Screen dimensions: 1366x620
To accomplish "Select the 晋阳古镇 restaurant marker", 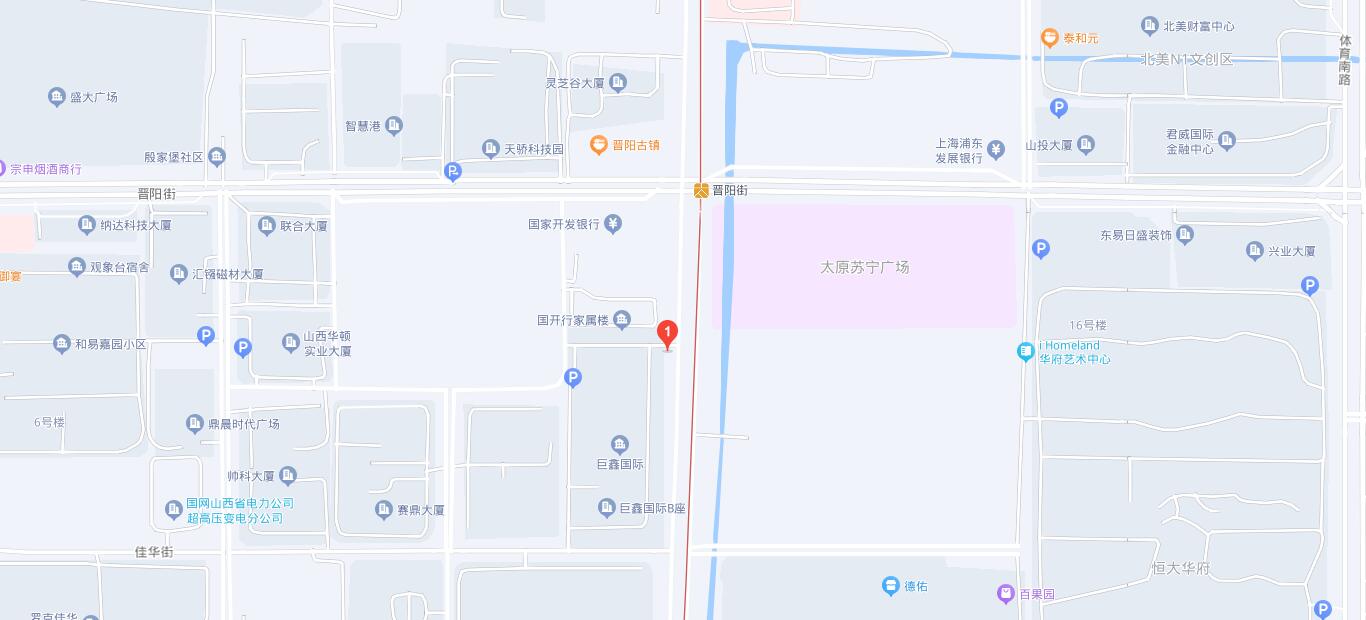I will pyautogui.click(x=598, y=145).
